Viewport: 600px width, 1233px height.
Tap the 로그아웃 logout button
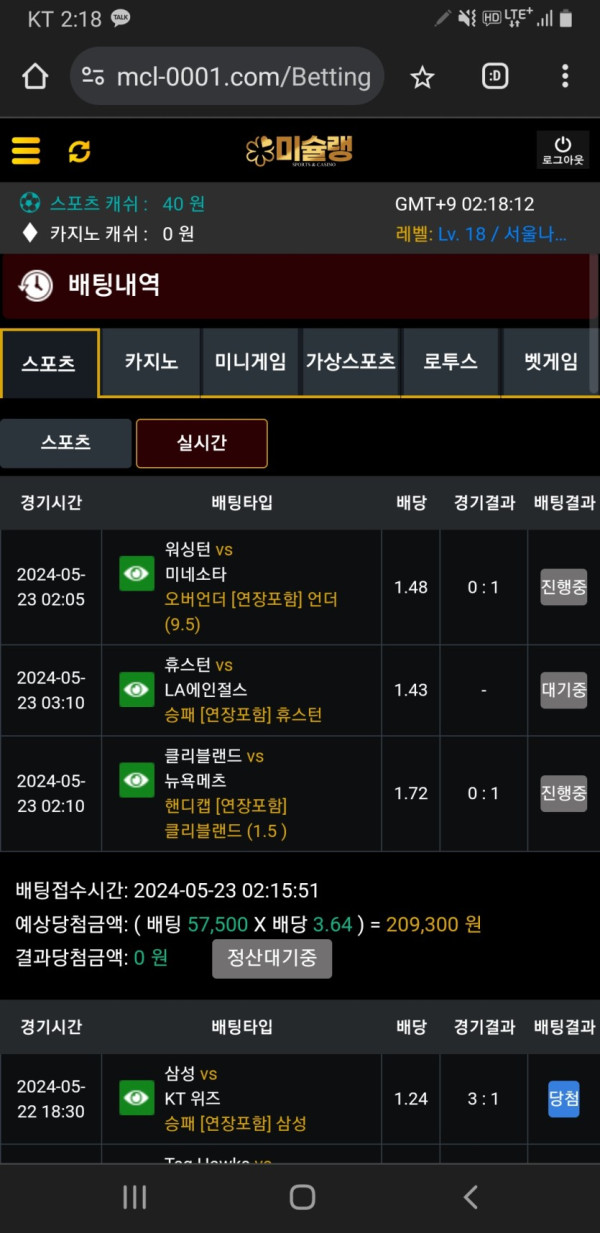click(x=562, y=150)
